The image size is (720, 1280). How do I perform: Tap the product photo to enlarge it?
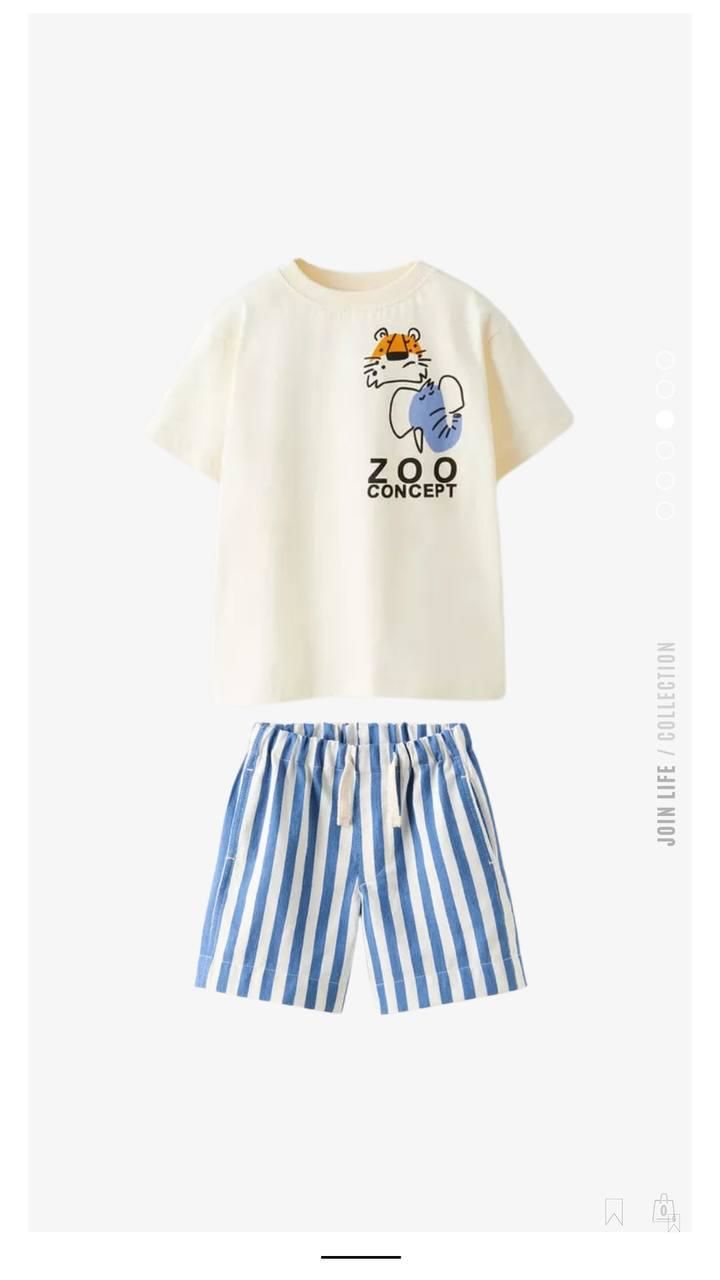[x=360, y=620]
